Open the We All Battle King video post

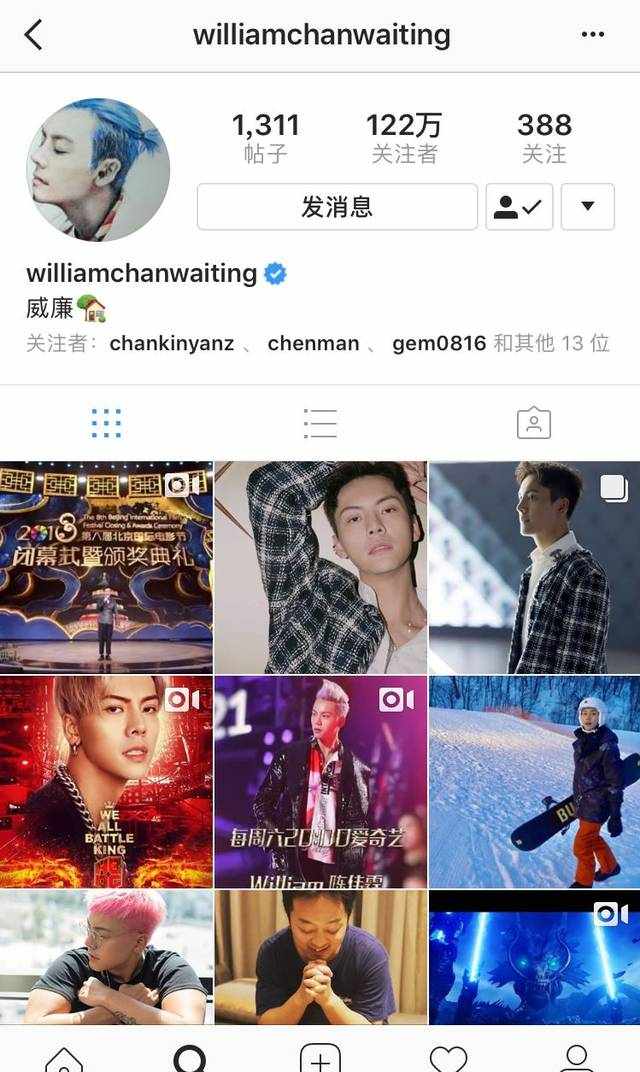click(x=106, y=782)
